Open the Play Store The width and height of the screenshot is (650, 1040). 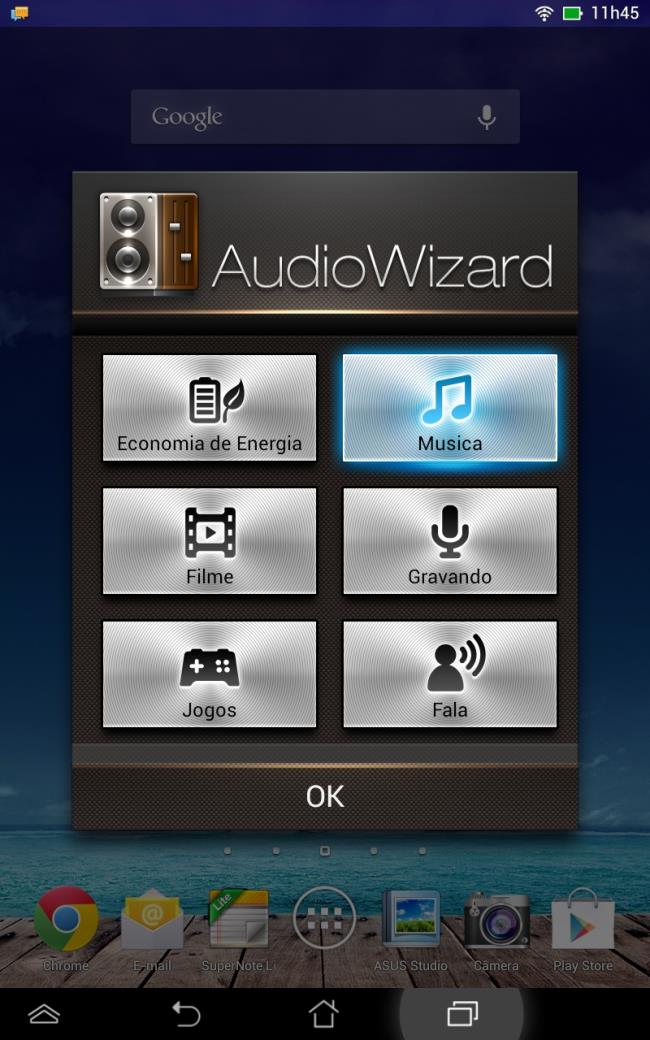point(582,919)
